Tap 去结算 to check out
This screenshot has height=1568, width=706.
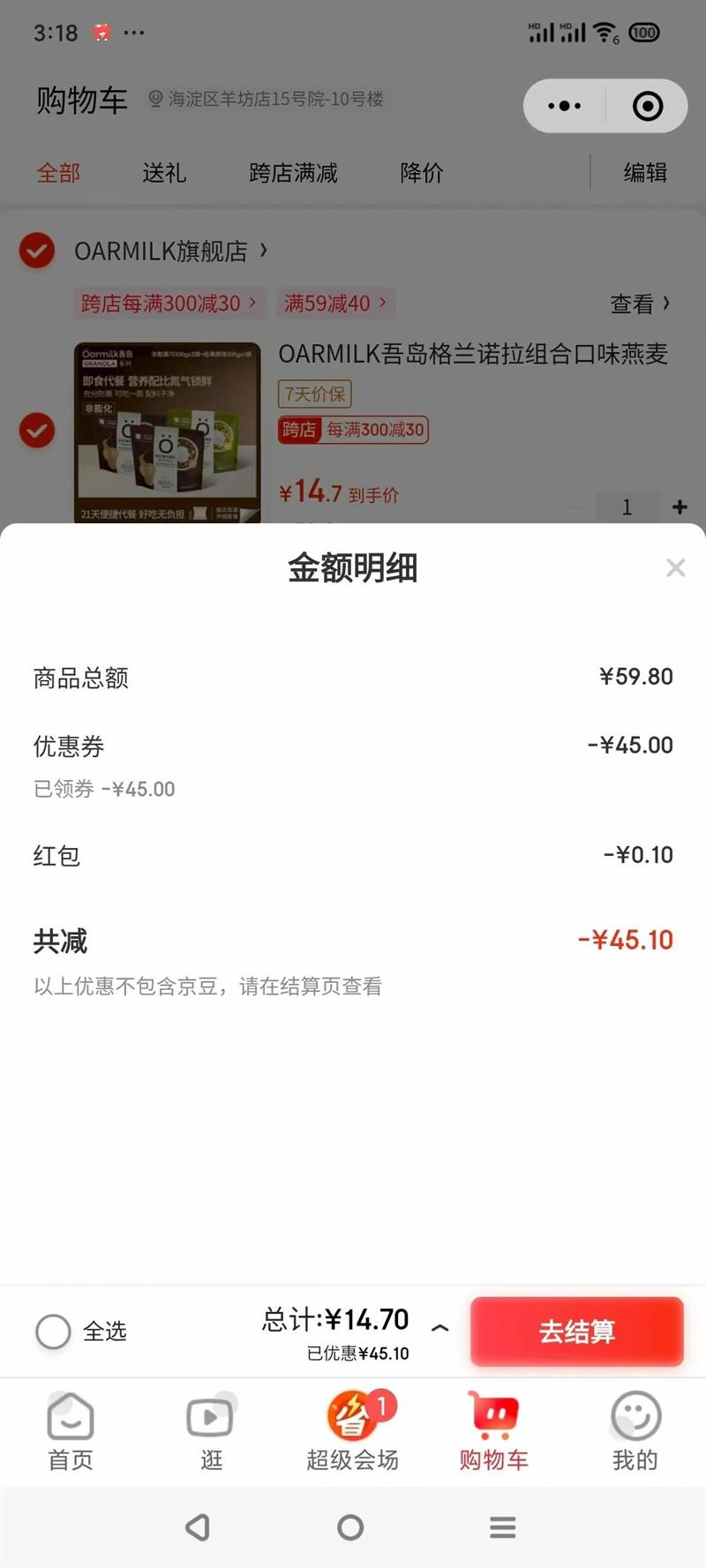[576, 1332]
